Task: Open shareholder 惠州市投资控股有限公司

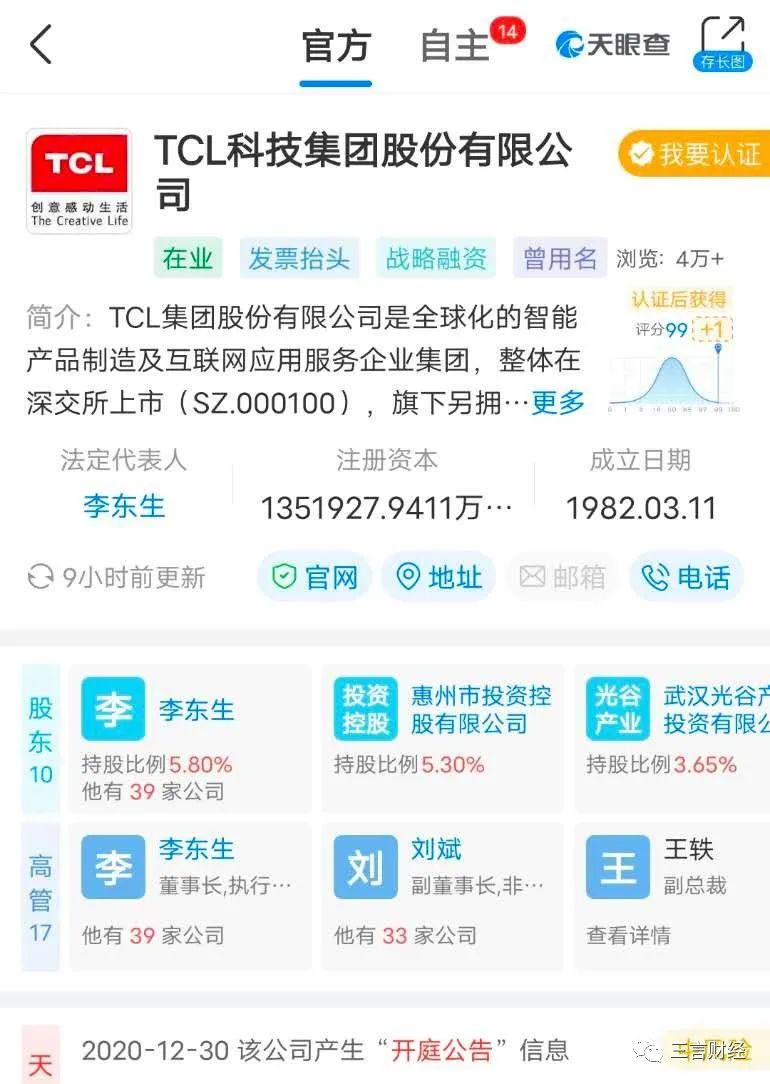Action: pyautogui.click(x=442, y=738)
